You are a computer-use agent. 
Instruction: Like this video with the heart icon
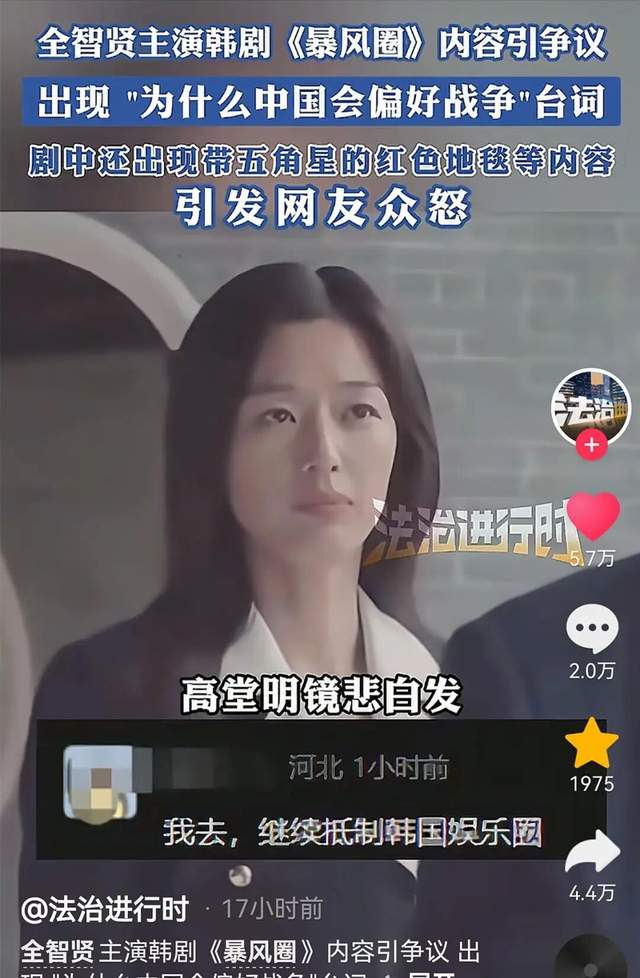[x=592, y=518]
